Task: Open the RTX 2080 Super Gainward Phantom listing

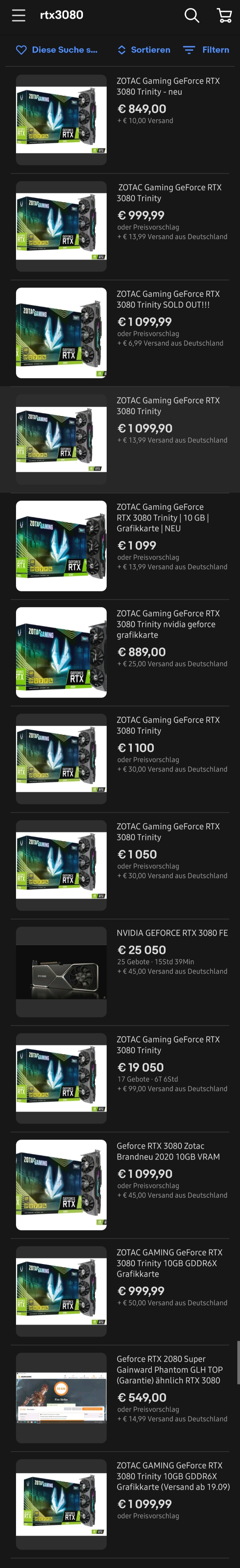Action: tap(169, 1369)
